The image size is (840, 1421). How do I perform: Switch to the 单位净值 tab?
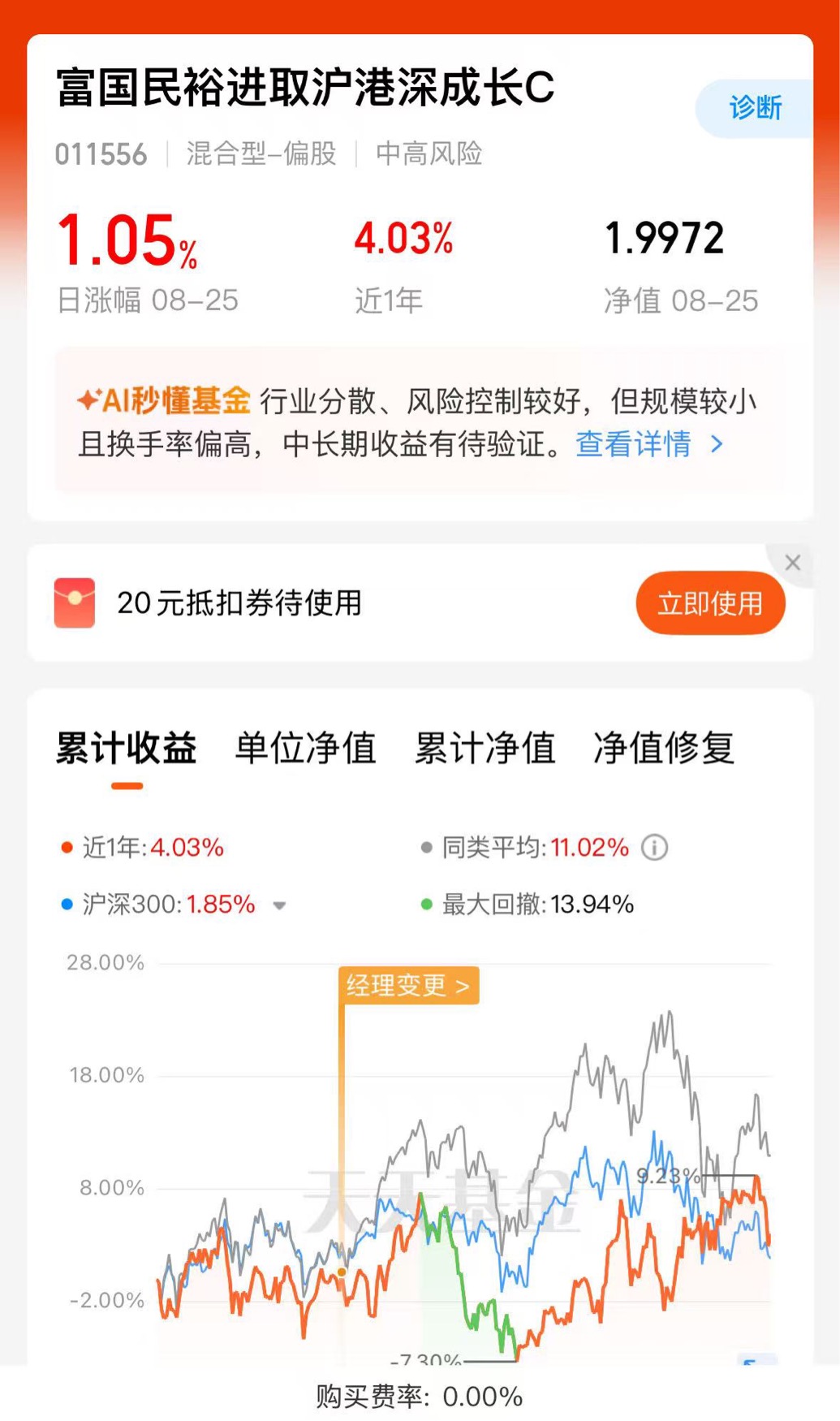[306, 748]
